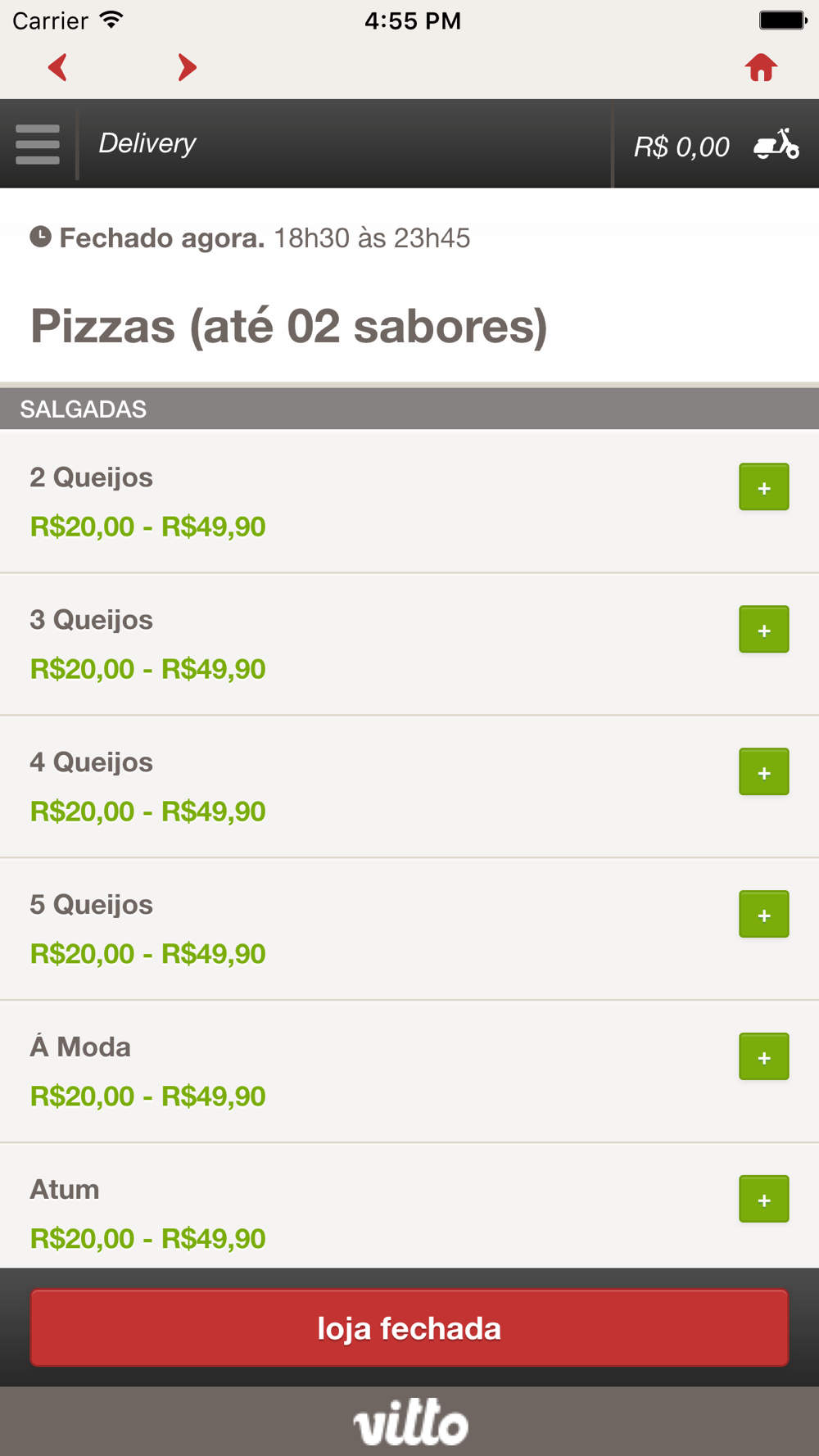819x1456 pixels.
Task: Open the delivery cart showing R$ 0,00
Action: click(717, 146)
